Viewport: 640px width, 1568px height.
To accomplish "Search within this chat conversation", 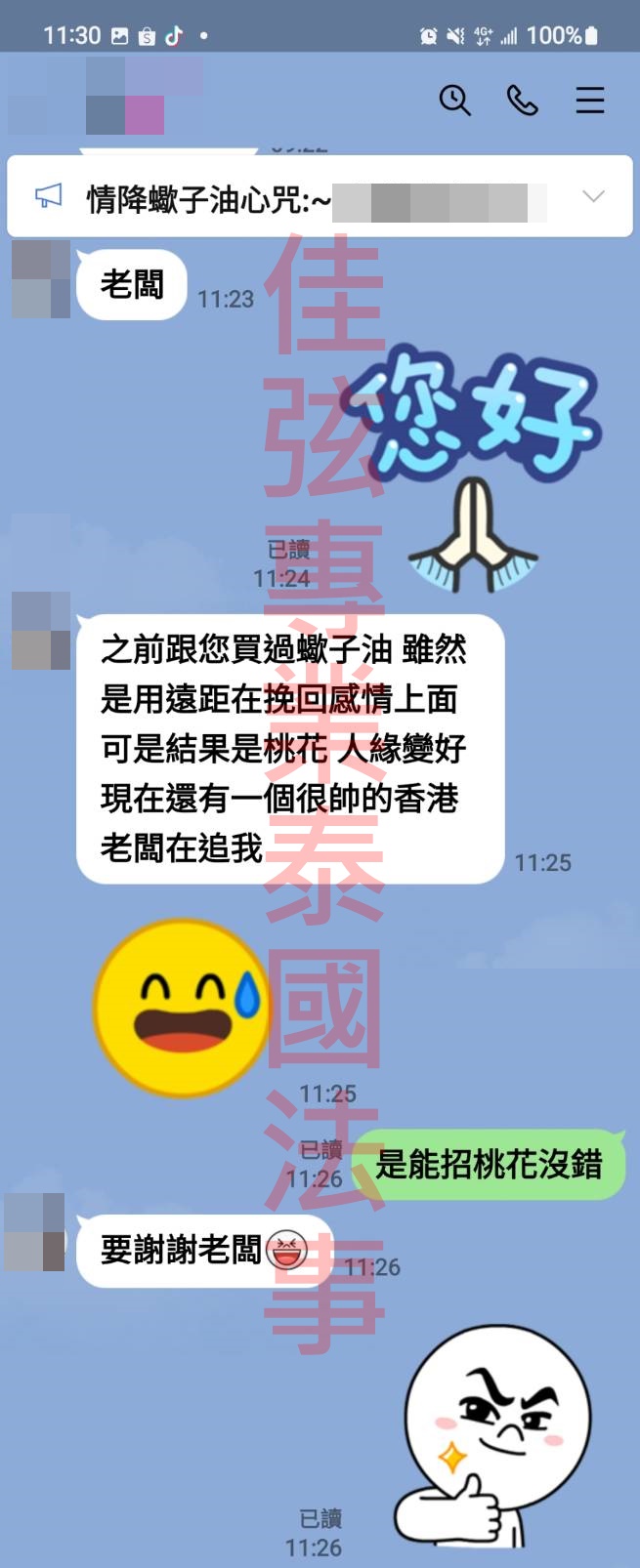I will point(454,100).
